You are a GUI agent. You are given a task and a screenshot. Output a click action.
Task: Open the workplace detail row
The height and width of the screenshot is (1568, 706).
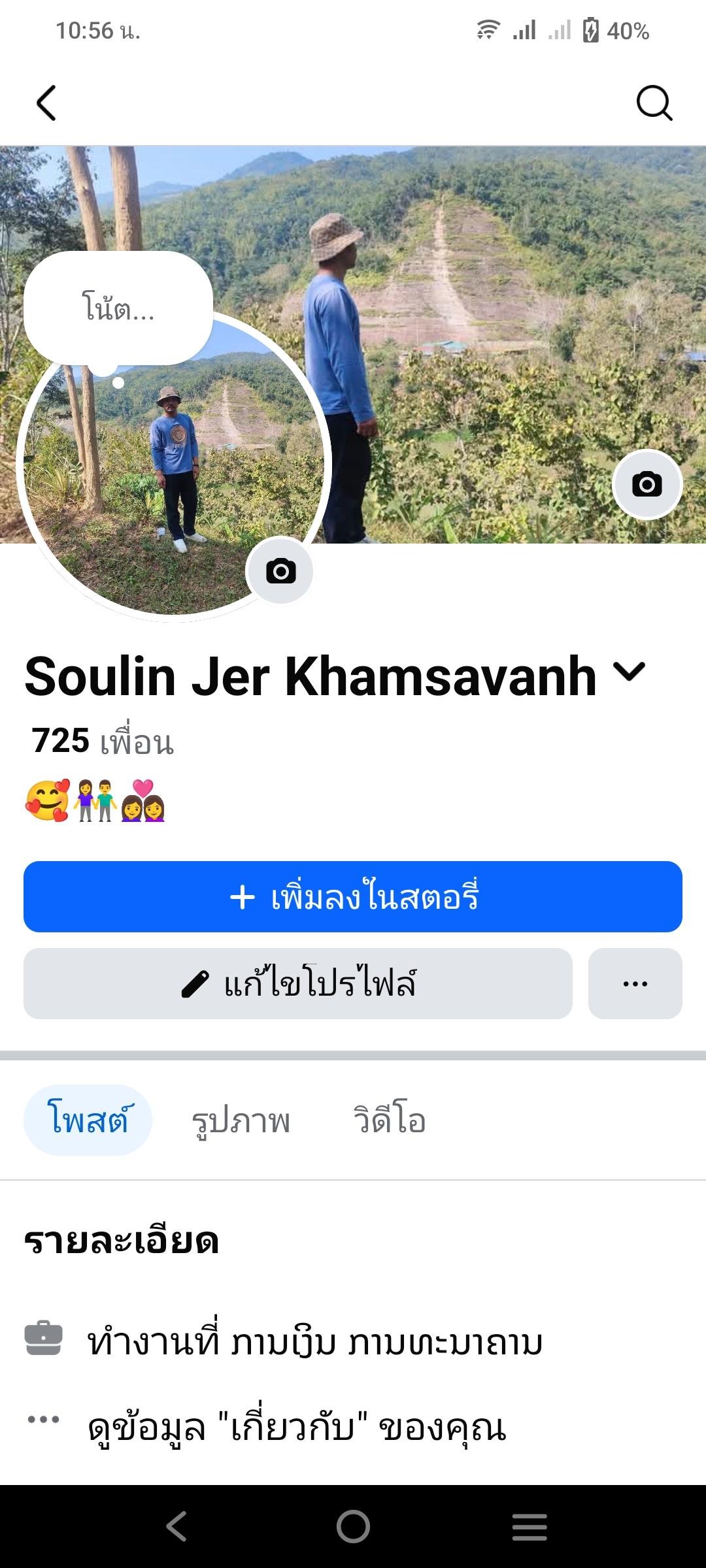click(314, 1341)
